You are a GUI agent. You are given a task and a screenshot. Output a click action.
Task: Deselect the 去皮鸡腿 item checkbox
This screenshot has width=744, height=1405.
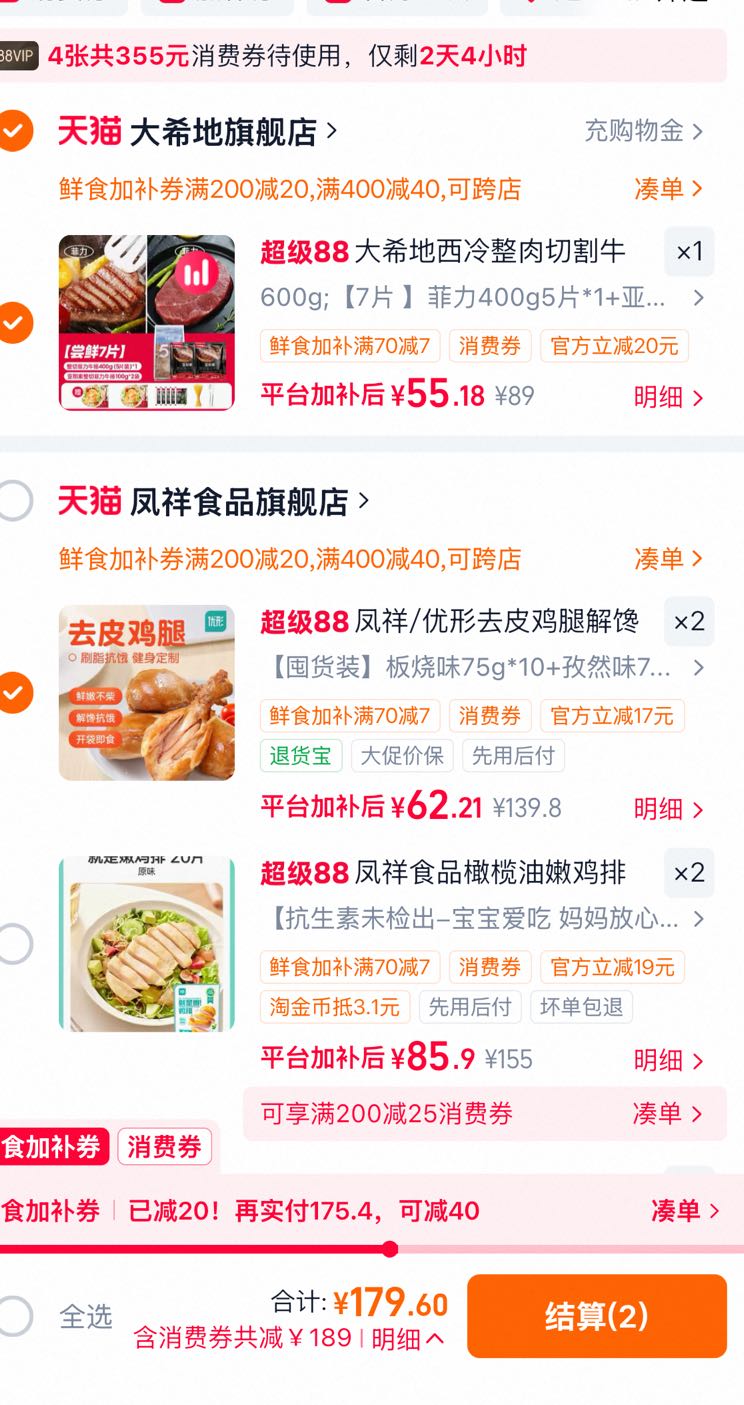[x=14, y=692]
